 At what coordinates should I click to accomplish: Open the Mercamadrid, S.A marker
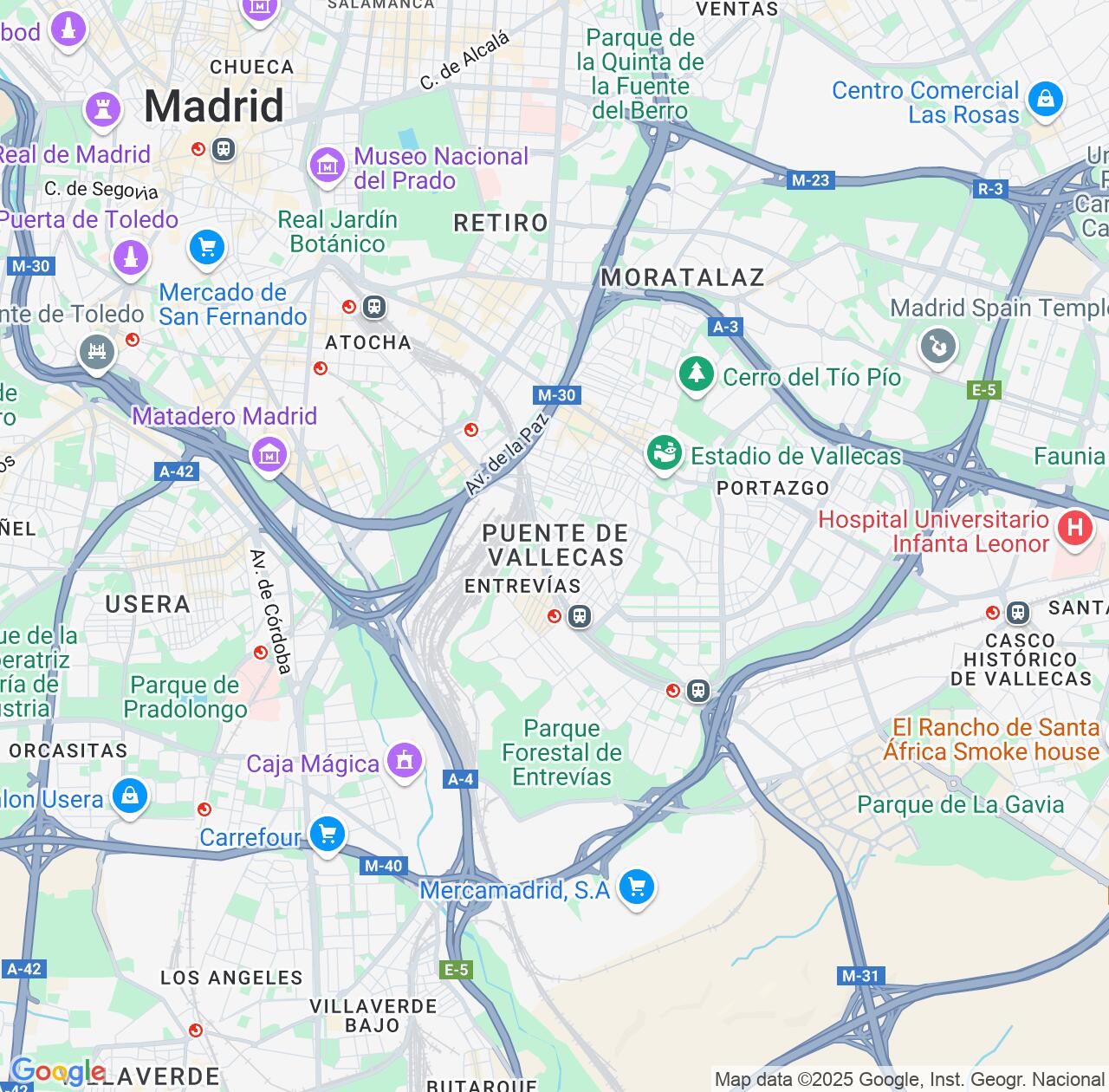tap(637, 887)
